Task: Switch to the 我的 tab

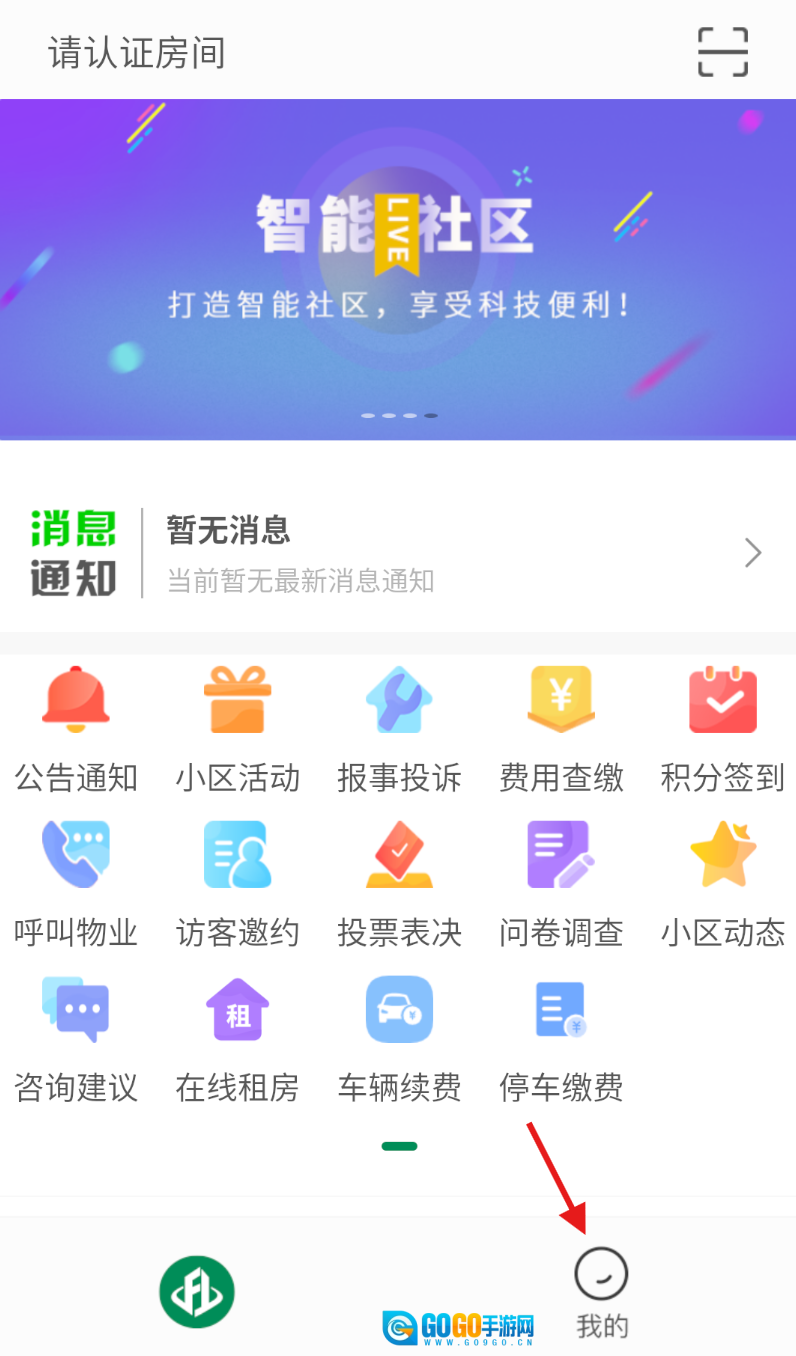Action: [x=601, y=1294]
